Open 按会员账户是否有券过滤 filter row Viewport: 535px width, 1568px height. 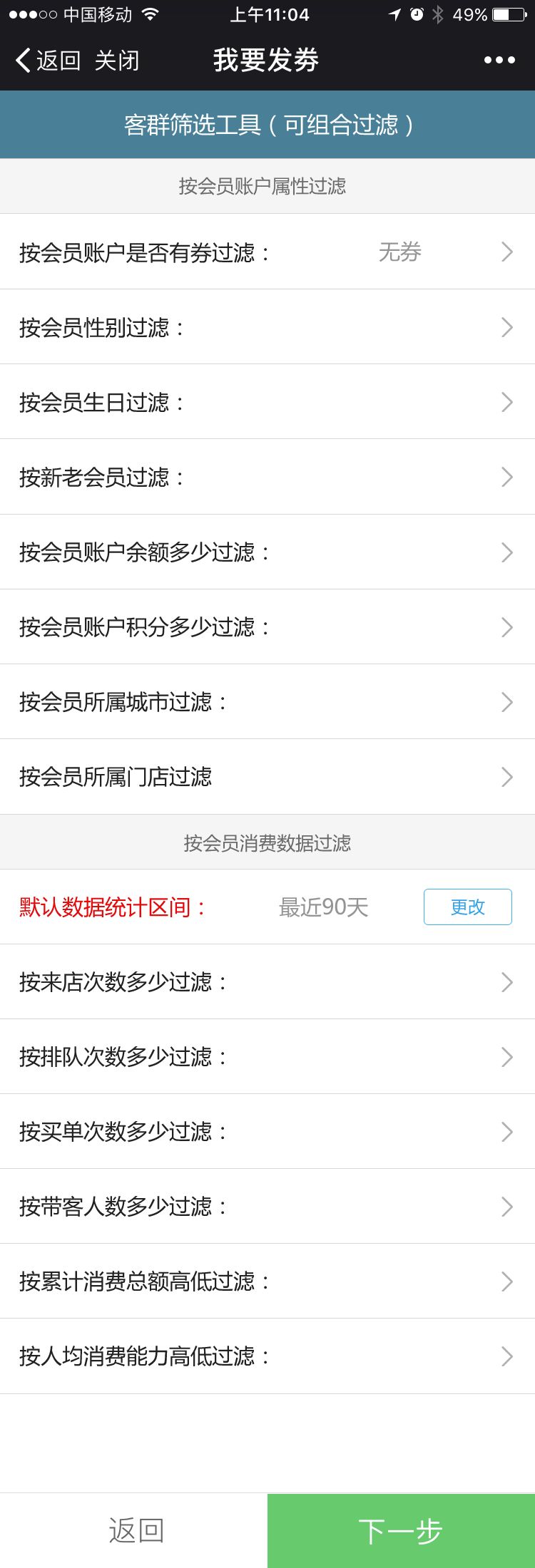tap(267, 252)
